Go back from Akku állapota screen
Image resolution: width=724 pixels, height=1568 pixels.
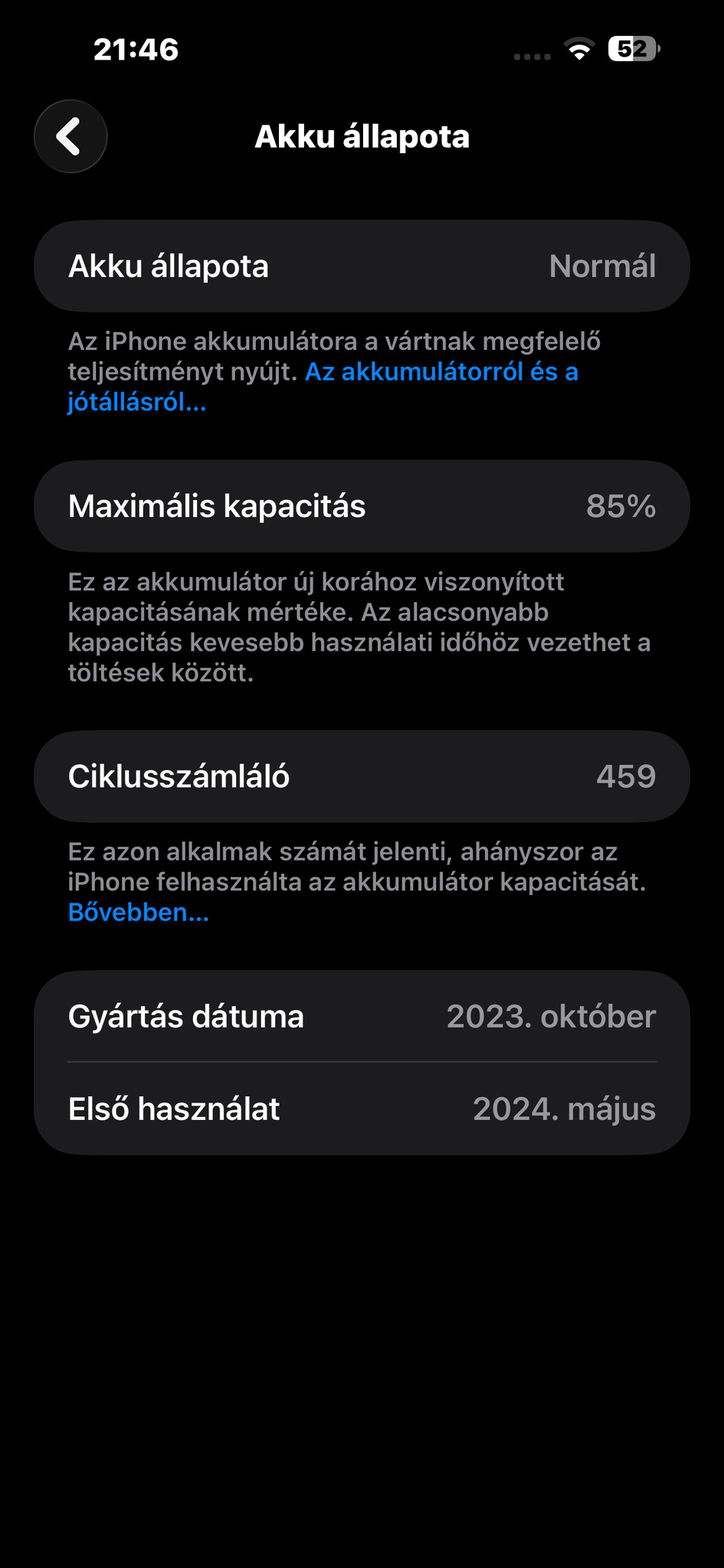click(70, 136)
